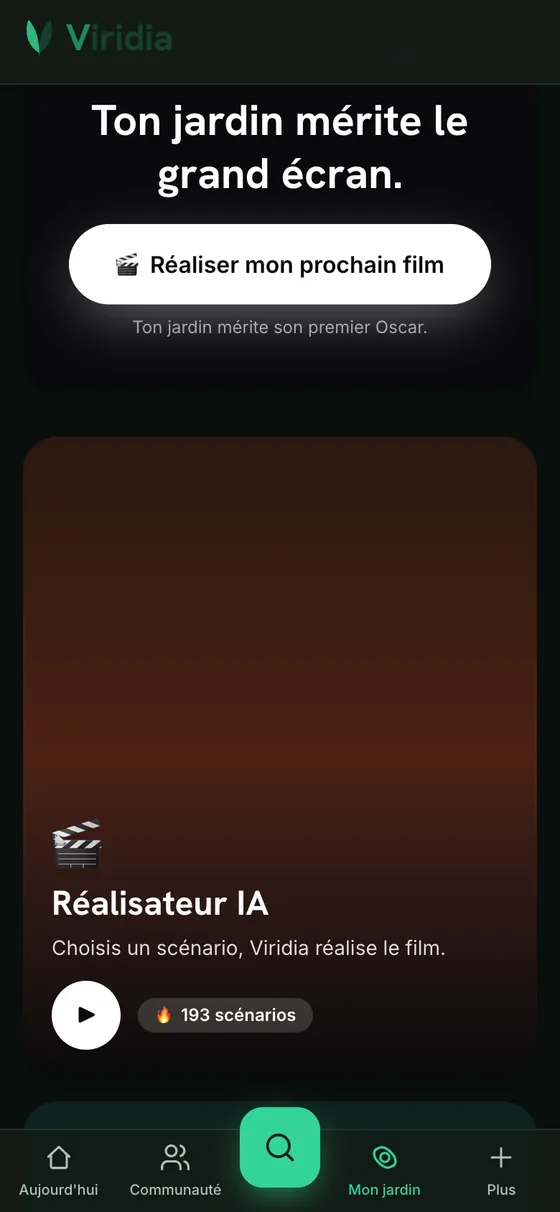Switch to the Aujourd'hui tab

(x=59, y=1171)
